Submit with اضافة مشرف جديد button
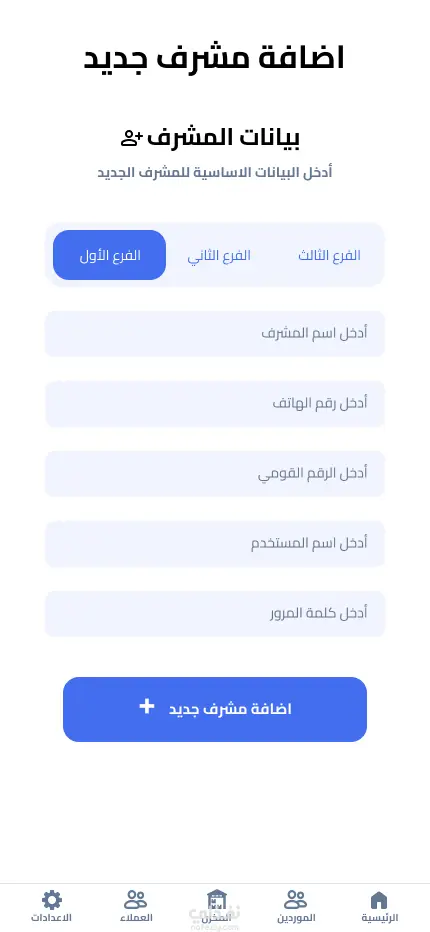Image resolution: width=430 pixels, height=932 pixels. click(215, 709)
